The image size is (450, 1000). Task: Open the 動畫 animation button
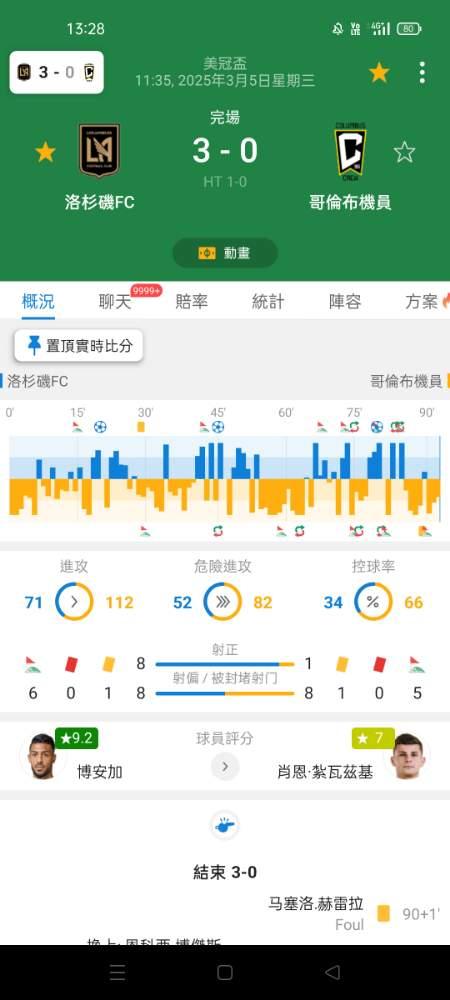click(225, 253)
